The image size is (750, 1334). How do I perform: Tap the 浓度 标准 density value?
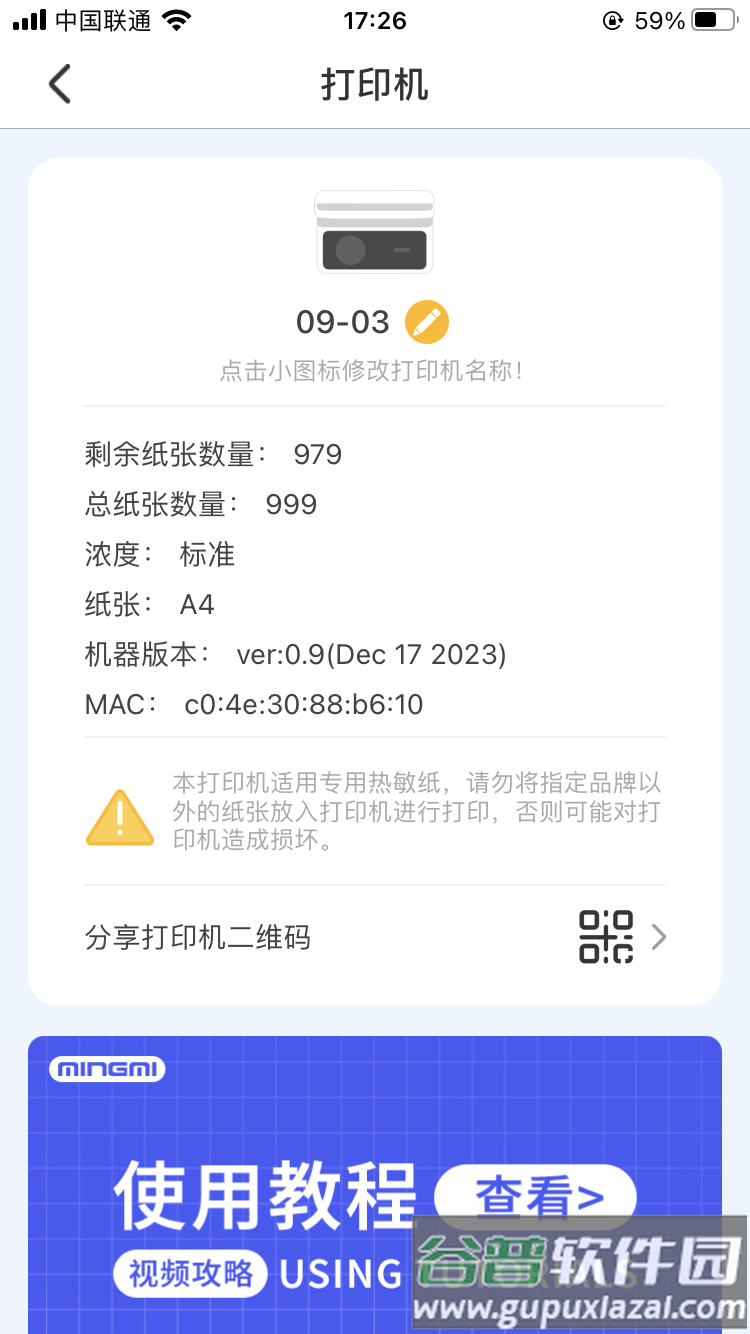207,555
